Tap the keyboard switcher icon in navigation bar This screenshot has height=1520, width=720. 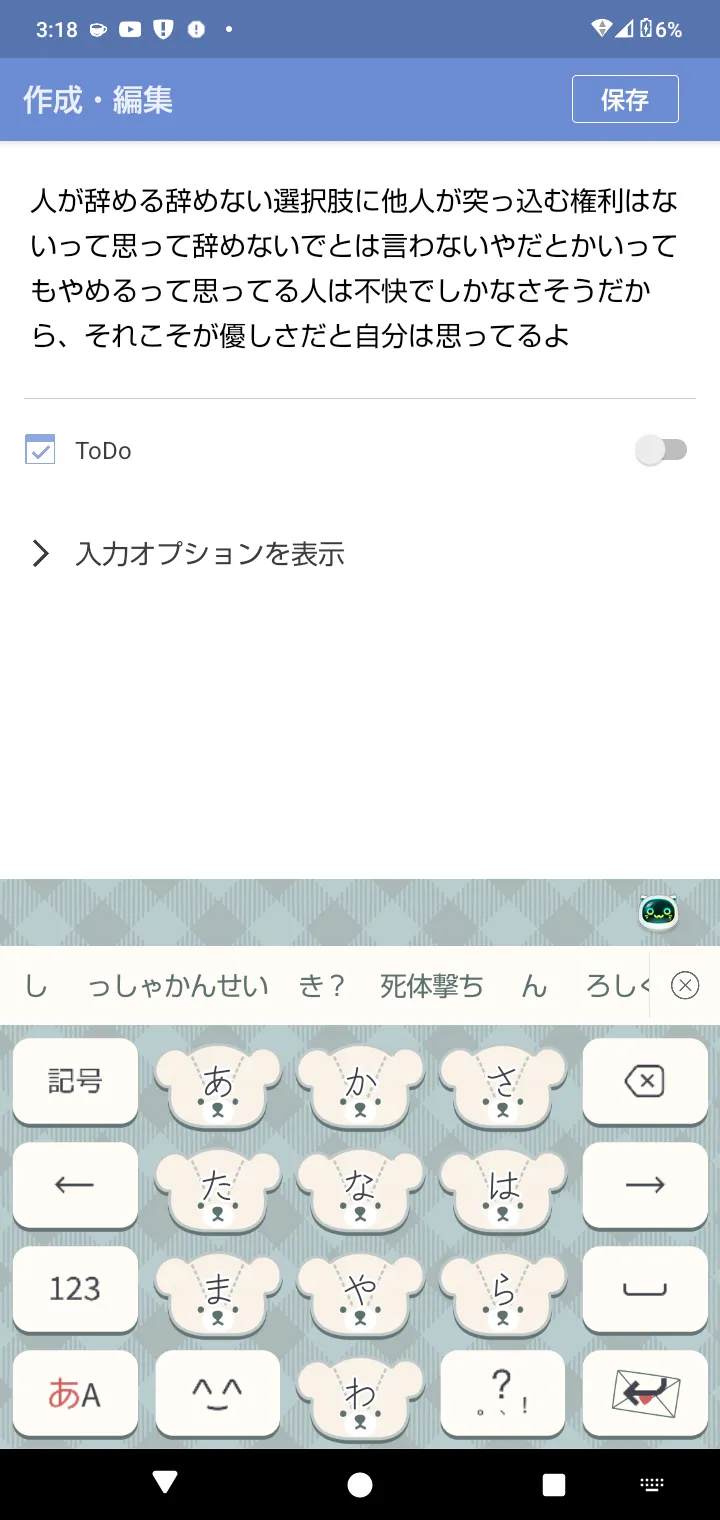click(x=652, y=1485)
